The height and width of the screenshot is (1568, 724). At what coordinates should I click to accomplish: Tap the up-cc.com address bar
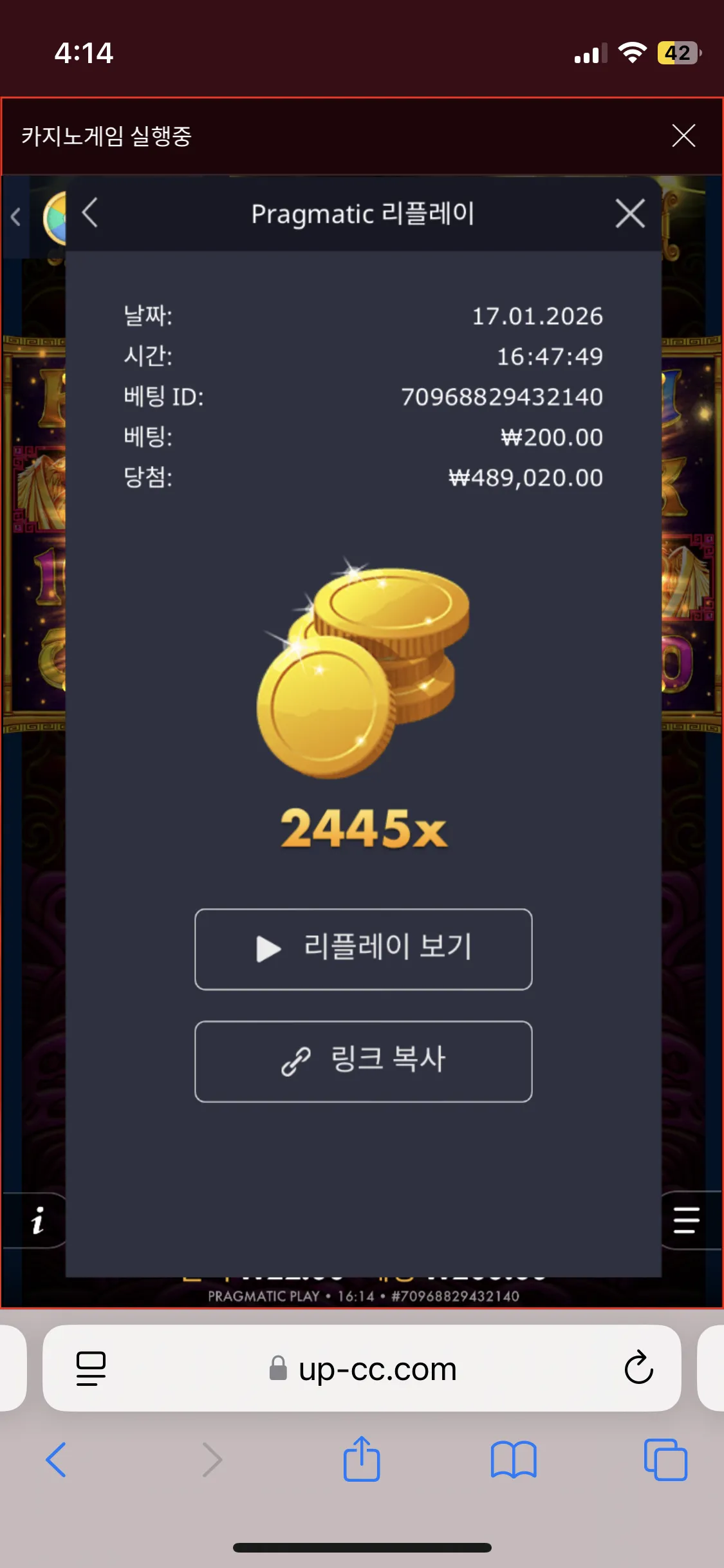[x=362, y=1368]
